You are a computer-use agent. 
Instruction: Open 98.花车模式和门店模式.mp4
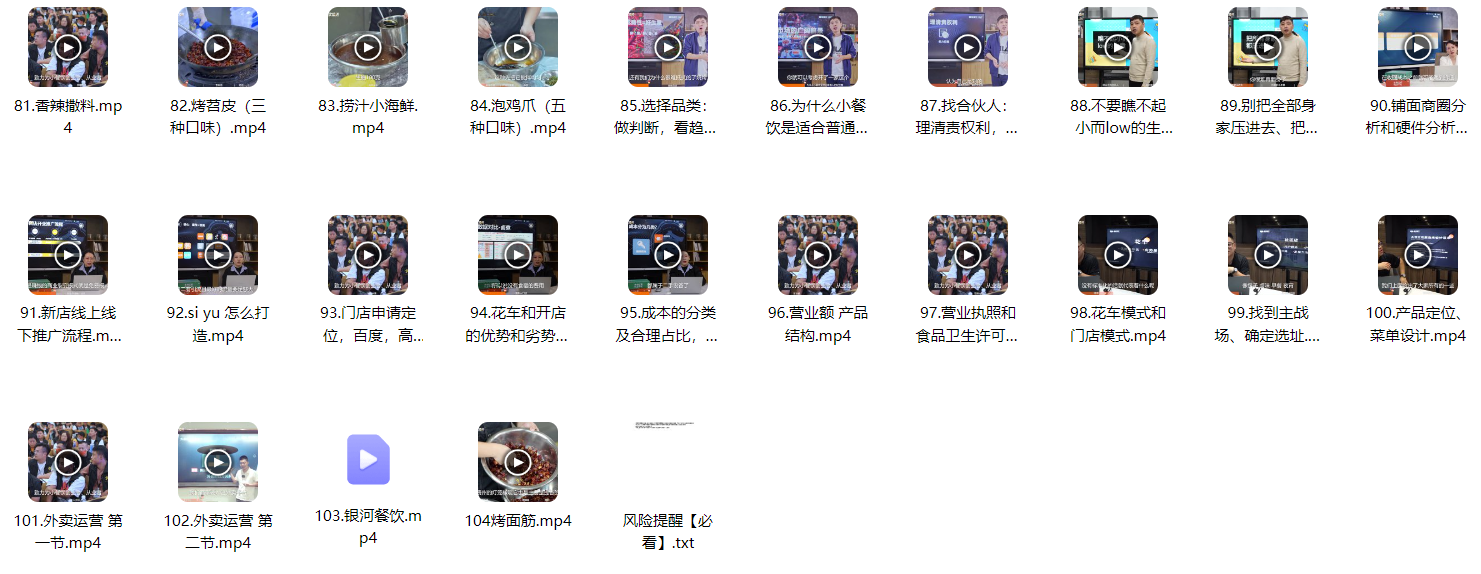pos(1118,255)
